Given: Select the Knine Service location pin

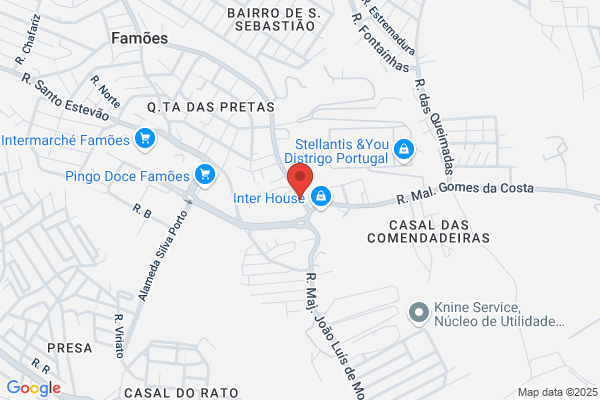Looking at the screenshot, I should pos(419,313).
